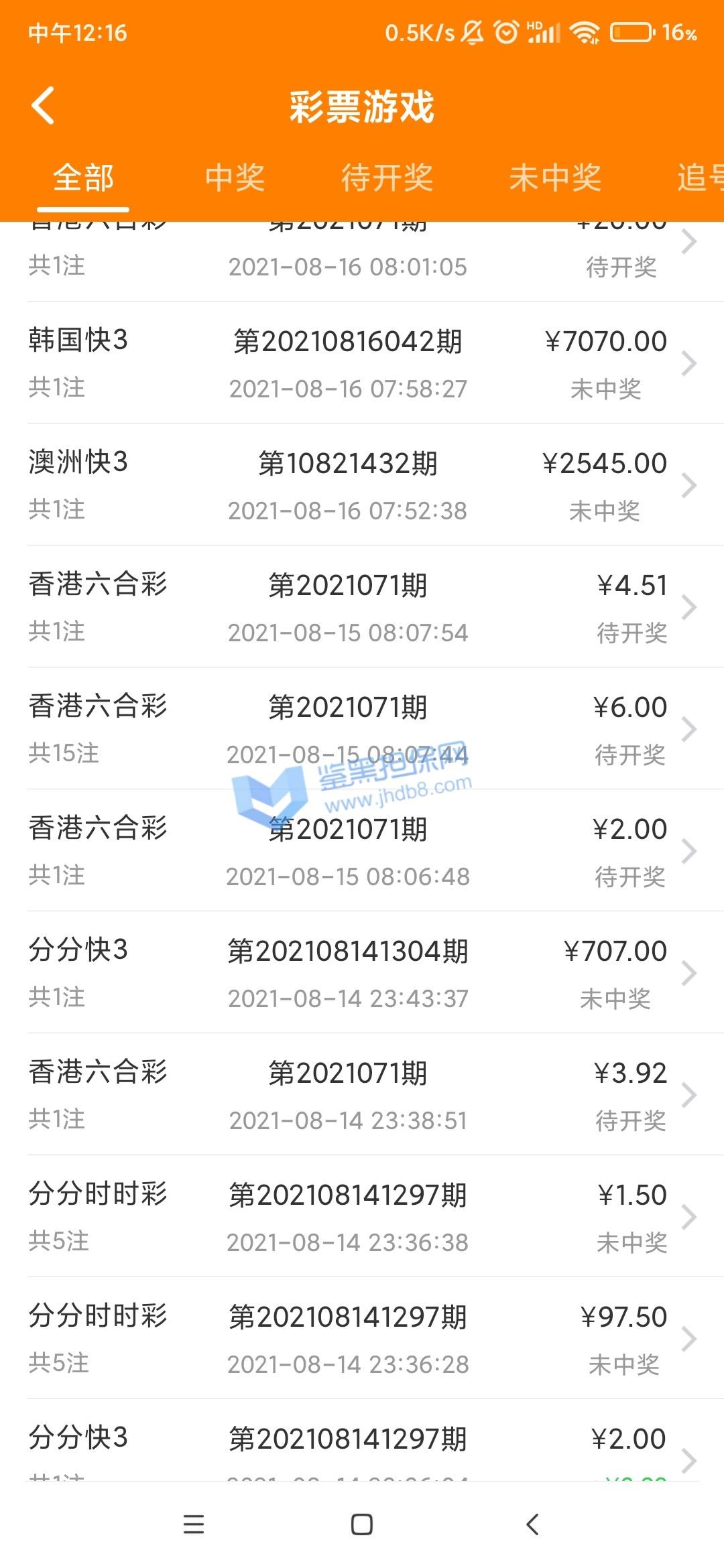Switch to the 待开奖 tab
The image size is (724, 1568).
click(387, 178)
